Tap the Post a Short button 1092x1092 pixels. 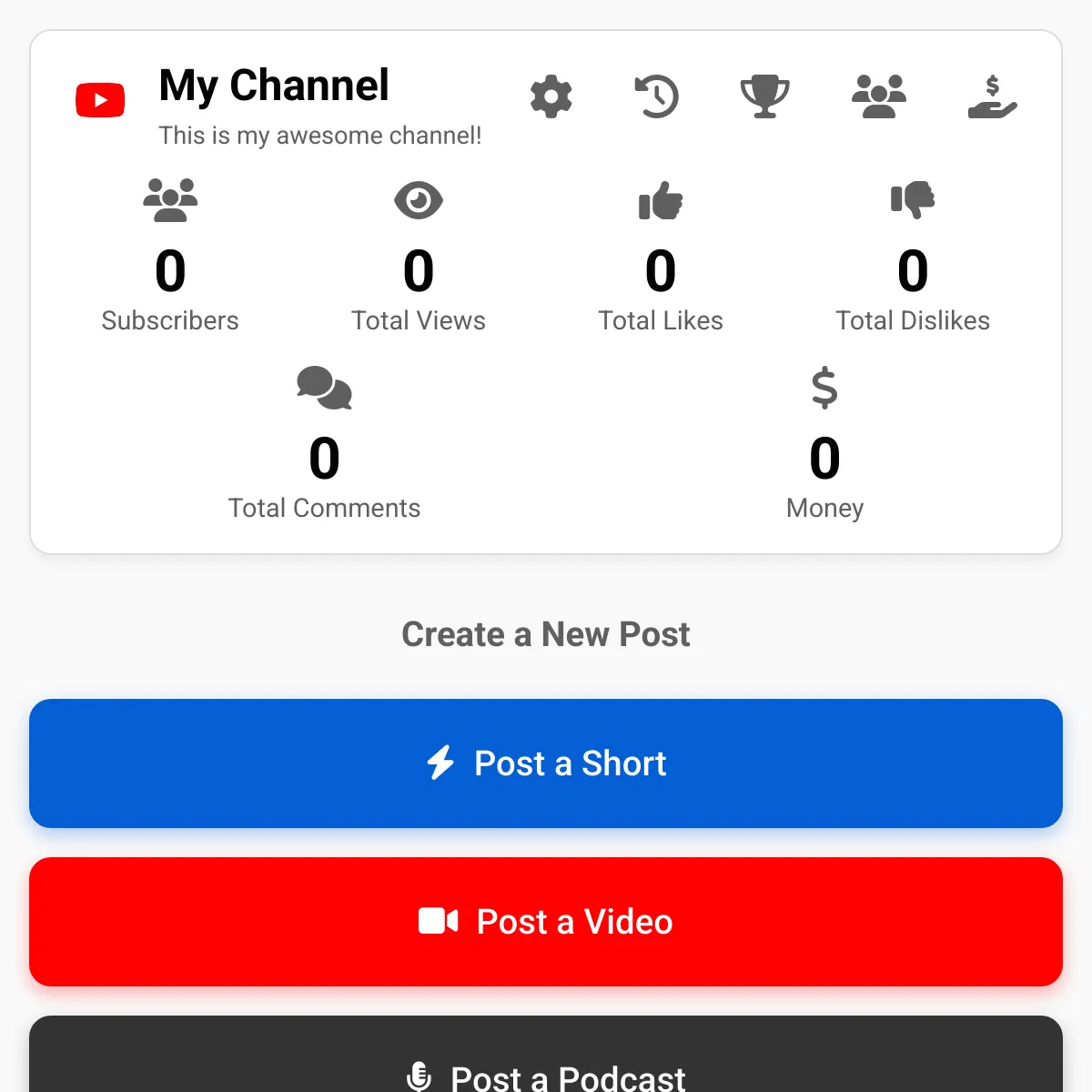coord(546,763)
